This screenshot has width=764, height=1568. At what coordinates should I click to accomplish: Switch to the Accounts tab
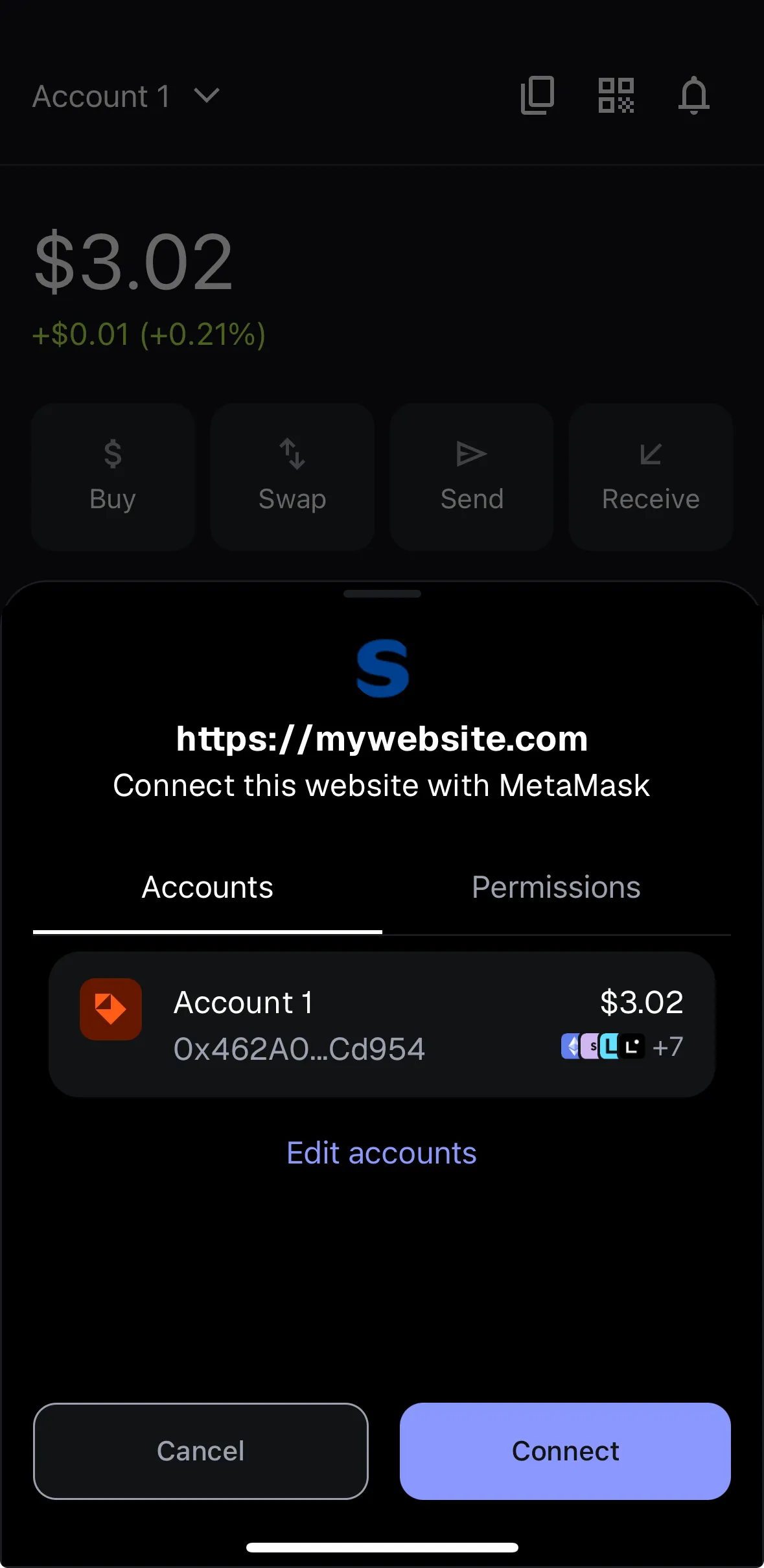207,887
